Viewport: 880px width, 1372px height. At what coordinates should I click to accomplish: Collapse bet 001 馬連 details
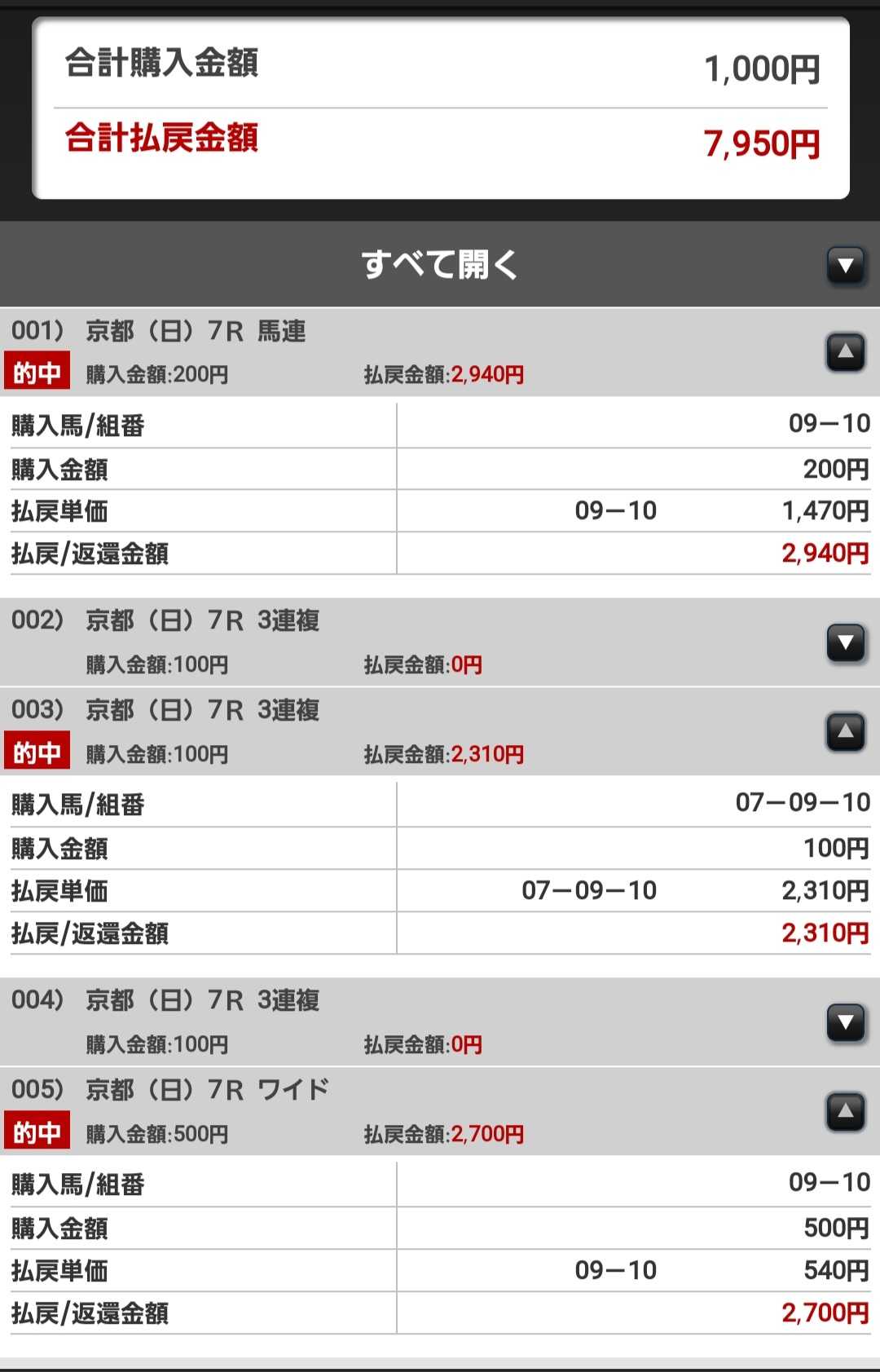coord(846,352)
